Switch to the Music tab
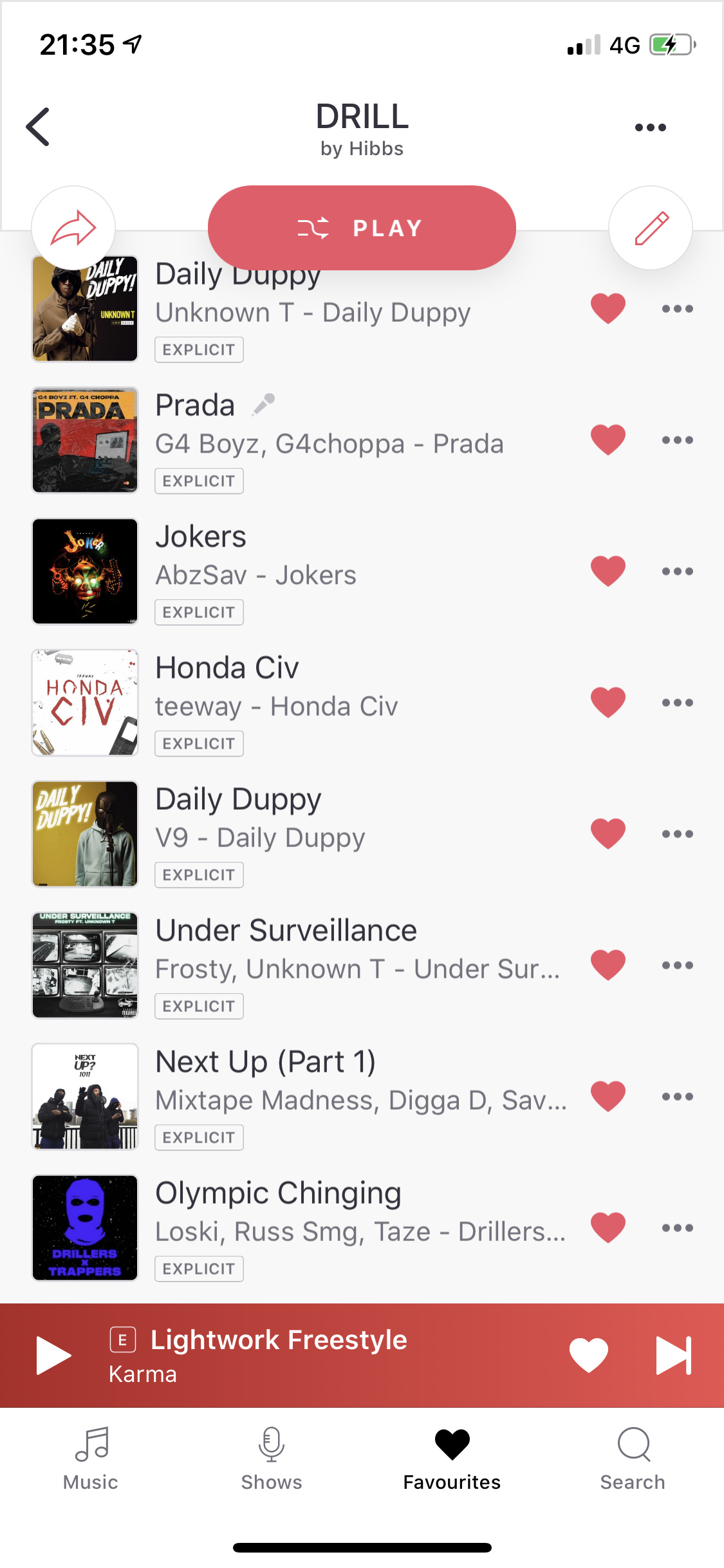The width and height of the screenshot is (724, 1568). (x=91, y=1459)
